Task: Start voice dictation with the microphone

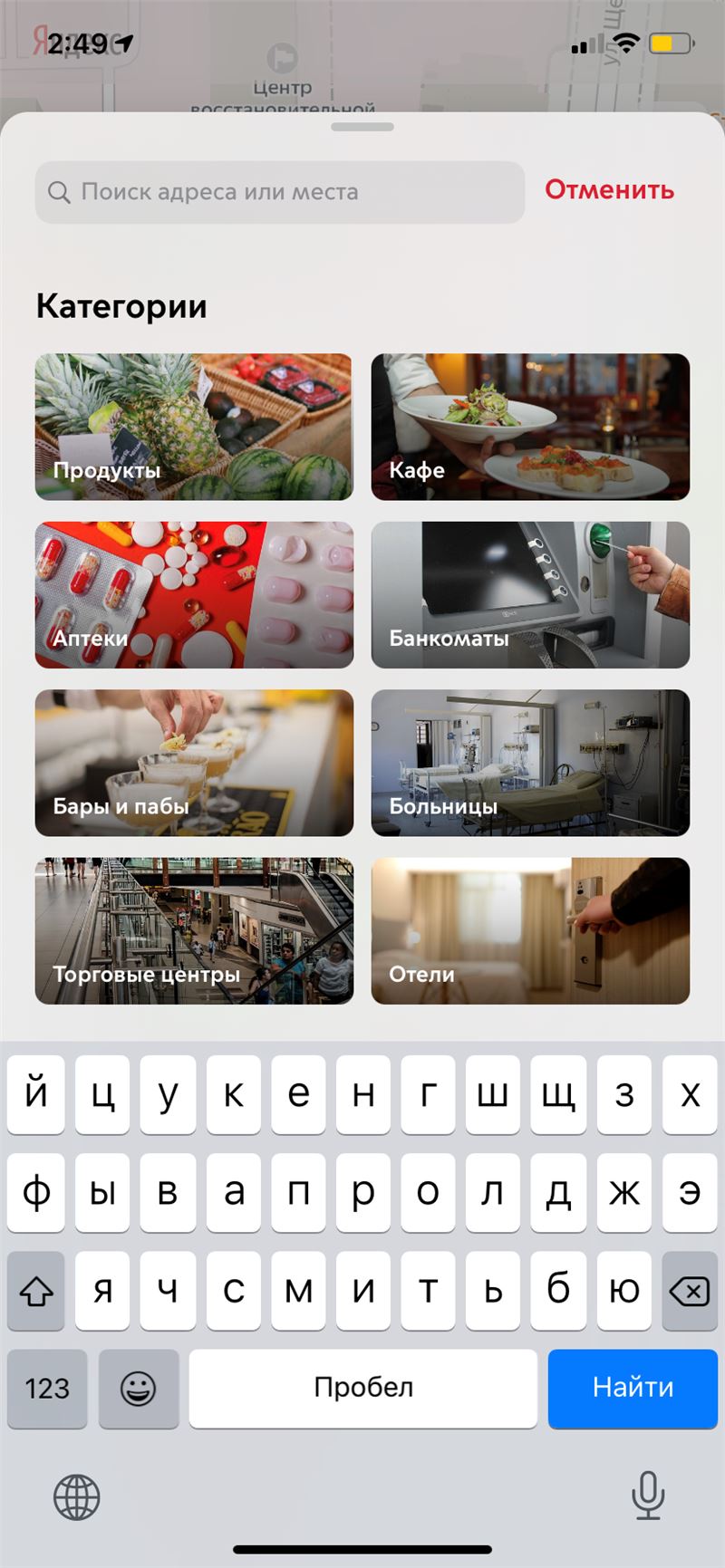Action: (x=647, y=1496)
